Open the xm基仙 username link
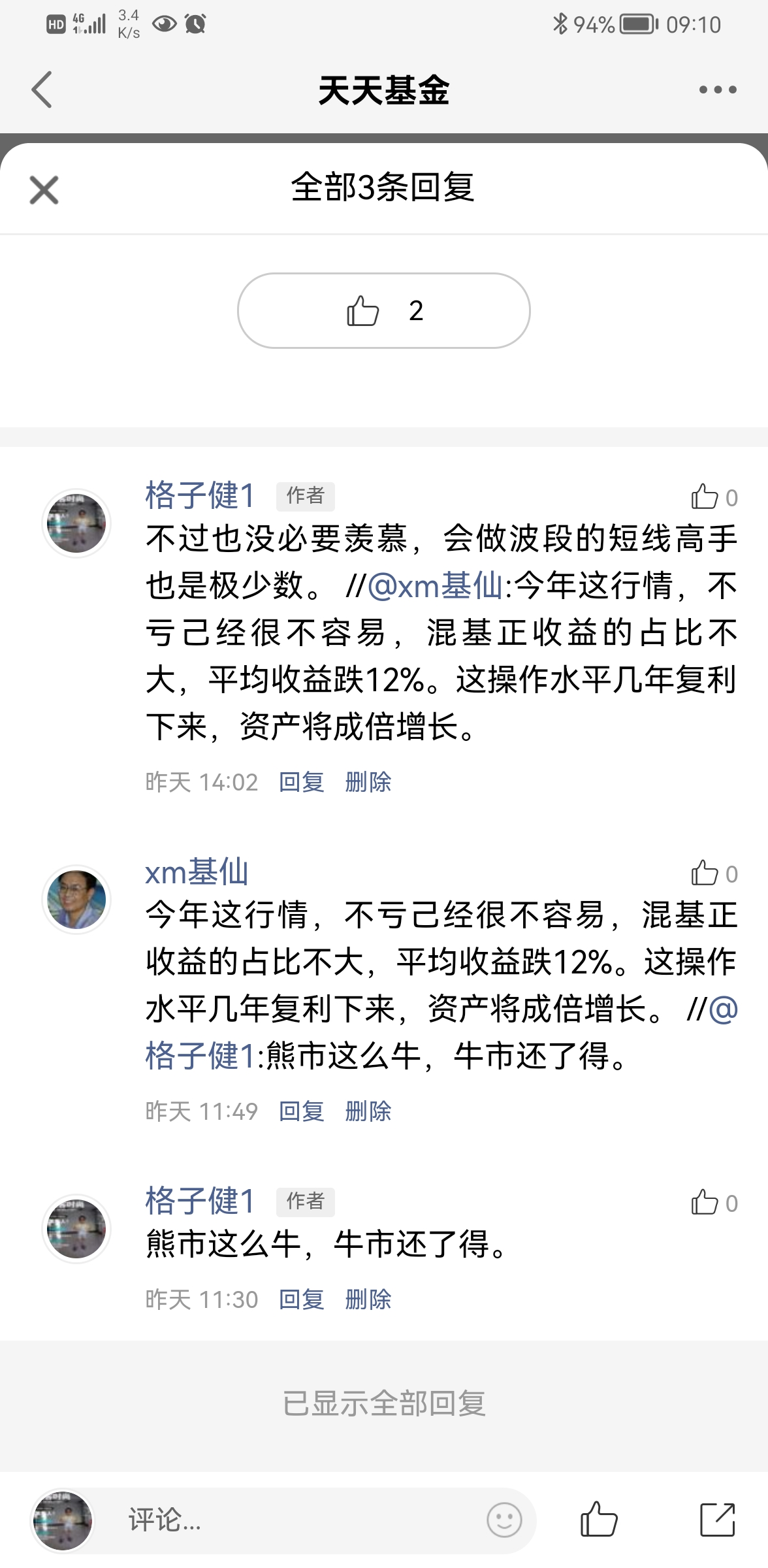Image resolution: width=768 pixels, height=1568 pixels. (x=197, y=872)
